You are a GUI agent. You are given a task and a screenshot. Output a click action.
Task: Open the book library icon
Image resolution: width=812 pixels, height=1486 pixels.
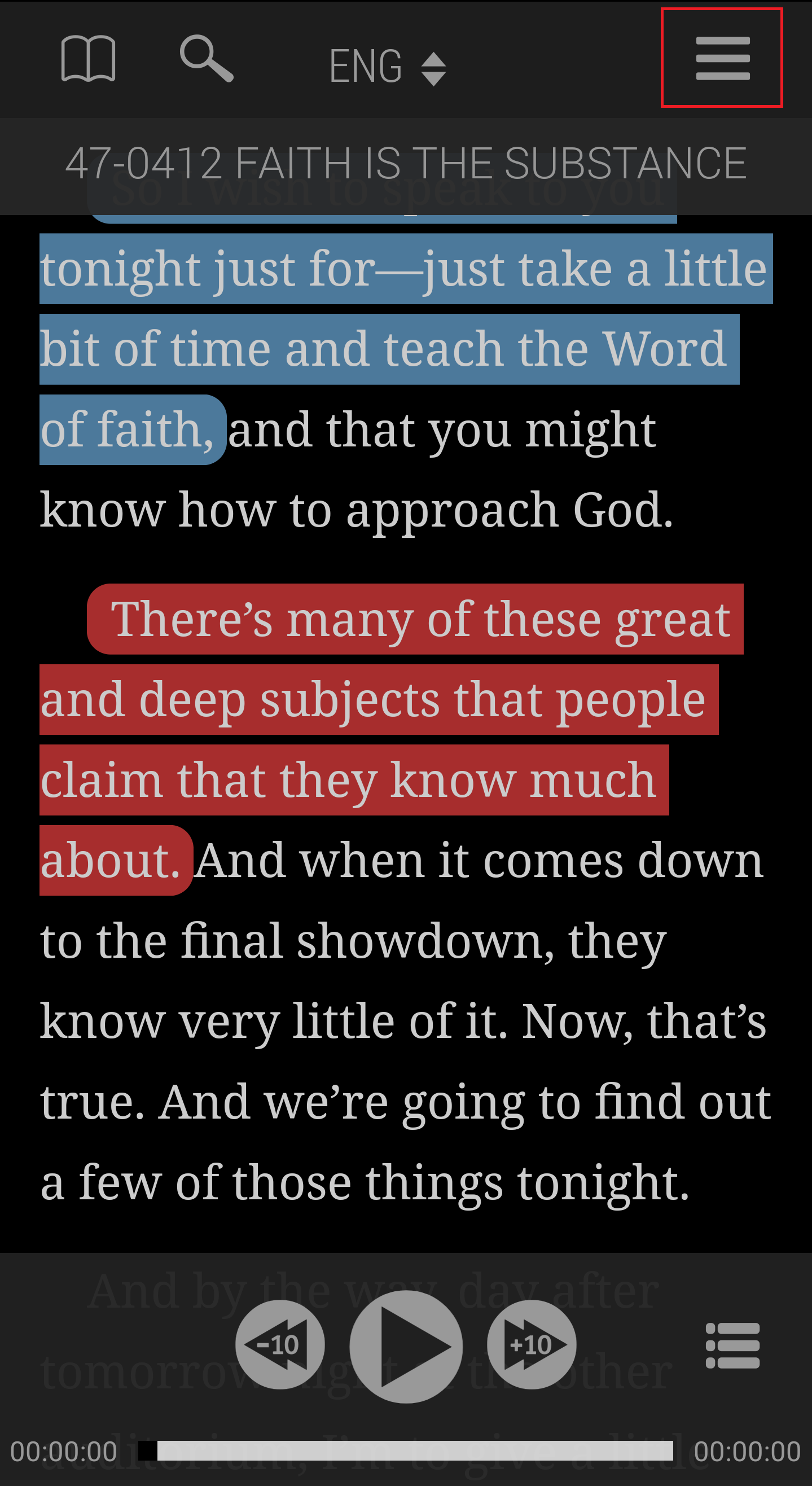(88, 58)
